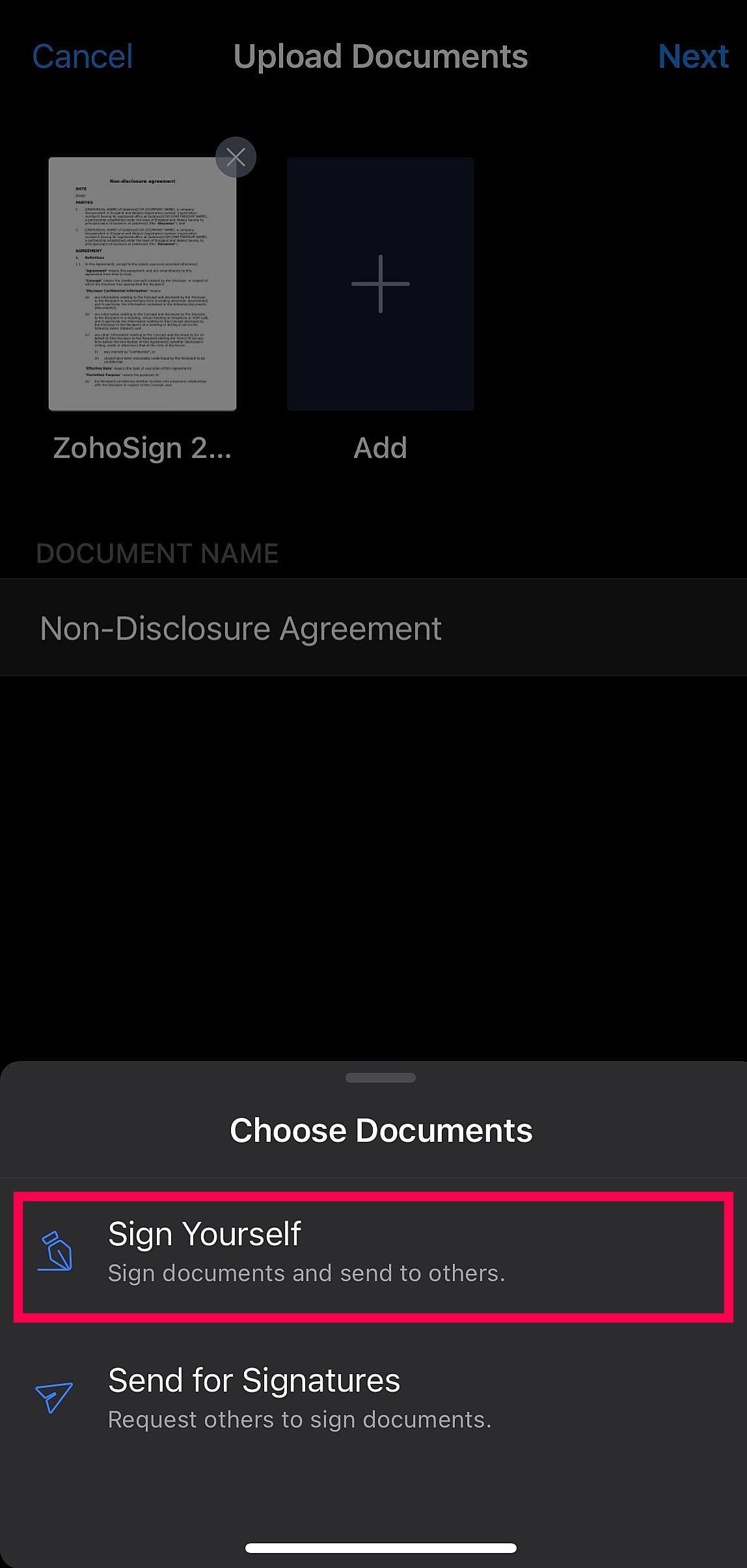747x1568 pixels.
Task: Tap the bottom sheet grabber handle
Action: [x=381, y=1077]
